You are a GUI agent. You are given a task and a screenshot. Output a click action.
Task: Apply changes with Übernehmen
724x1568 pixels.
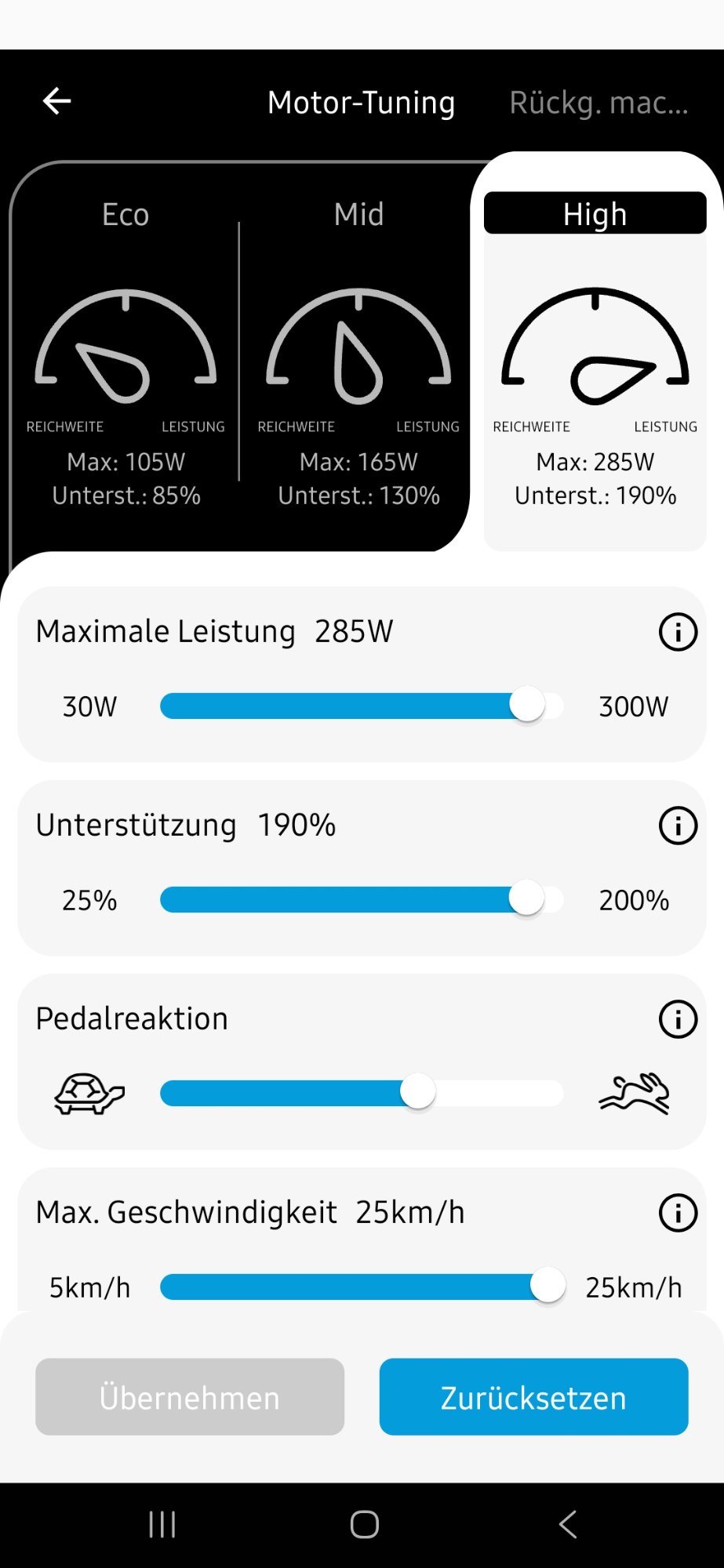click(190, 1397)
